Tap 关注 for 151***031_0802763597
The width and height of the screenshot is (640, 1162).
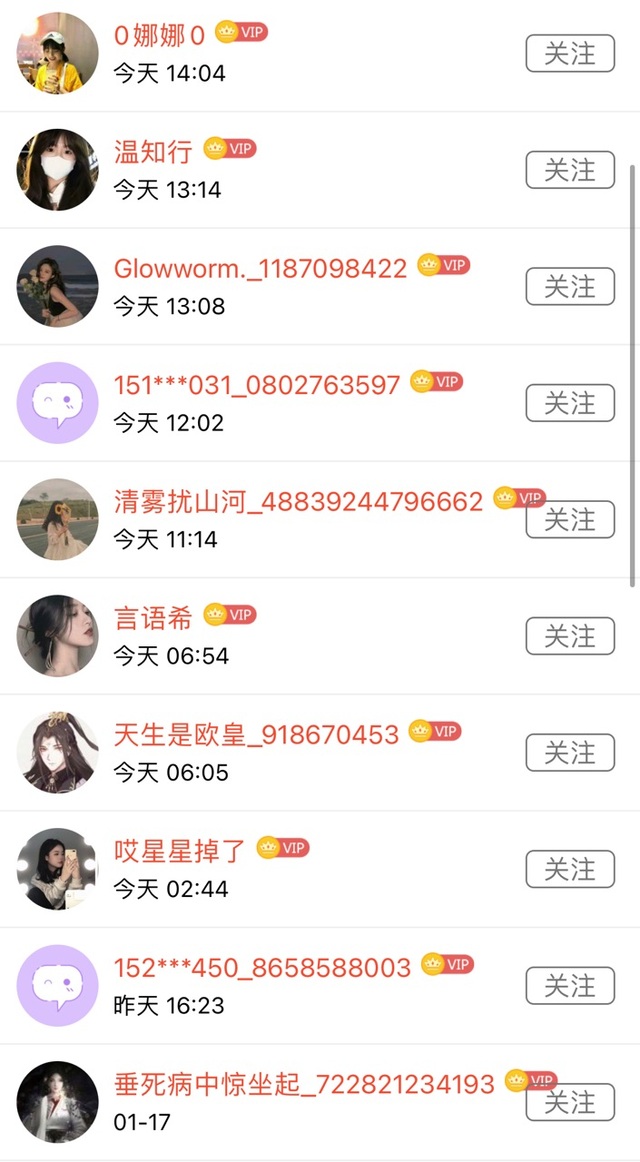[570, 403]
